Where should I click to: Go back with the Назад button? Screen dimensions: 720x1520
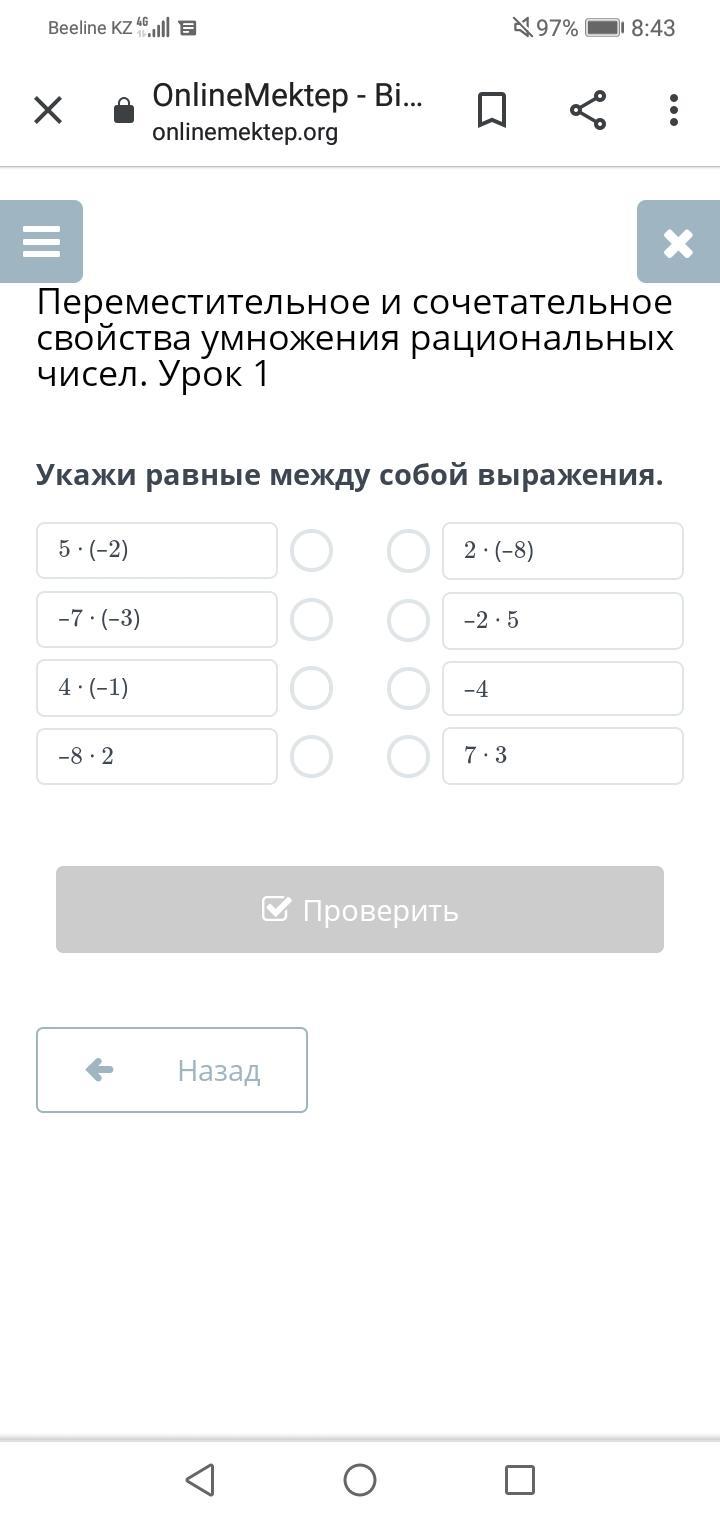pos(172,1070)
